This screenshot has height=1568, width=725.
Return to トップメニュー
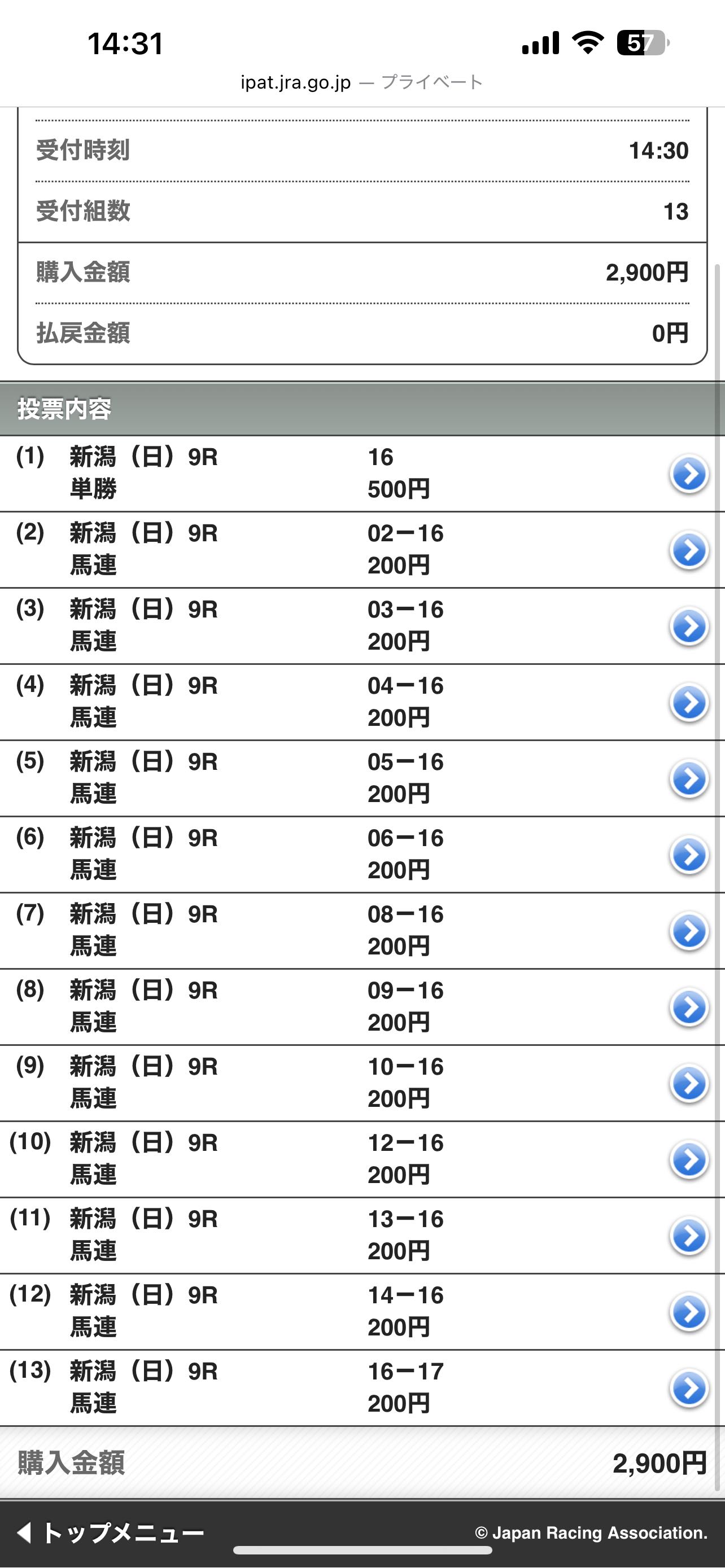[110, 1532]
